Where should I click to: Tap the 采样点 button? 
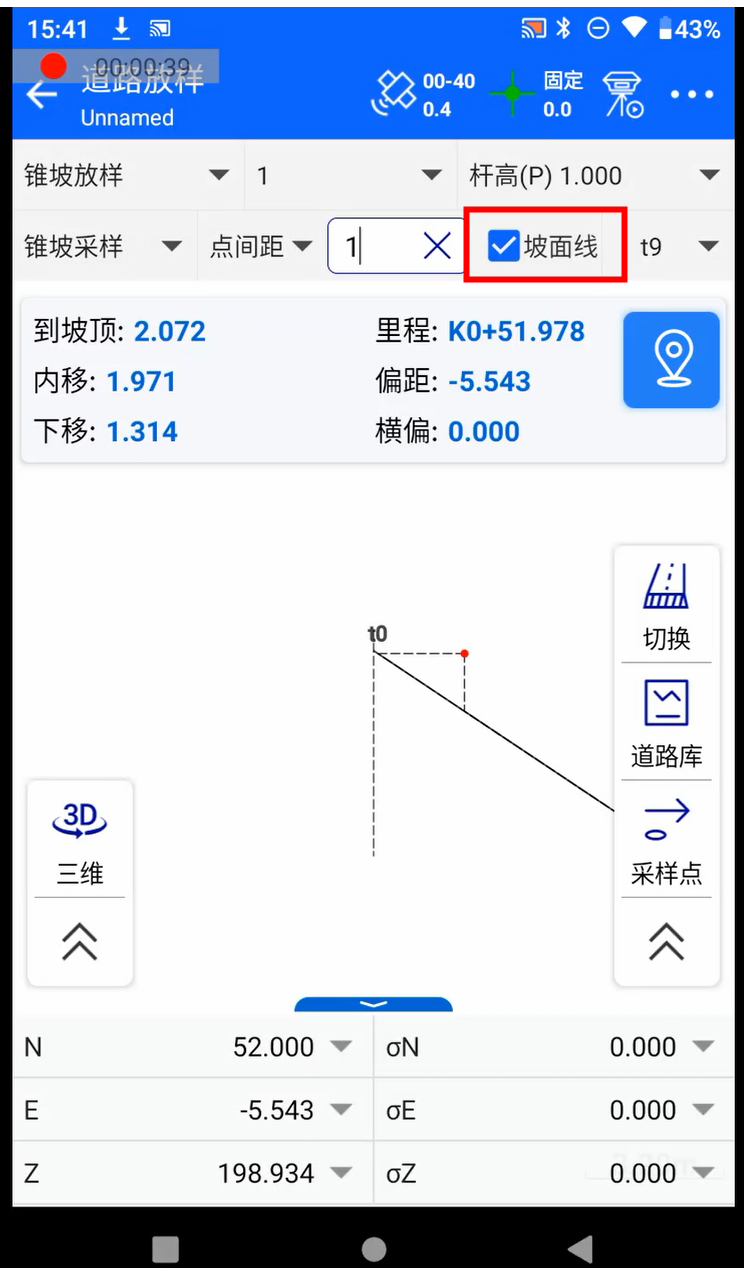coord(666,842)
